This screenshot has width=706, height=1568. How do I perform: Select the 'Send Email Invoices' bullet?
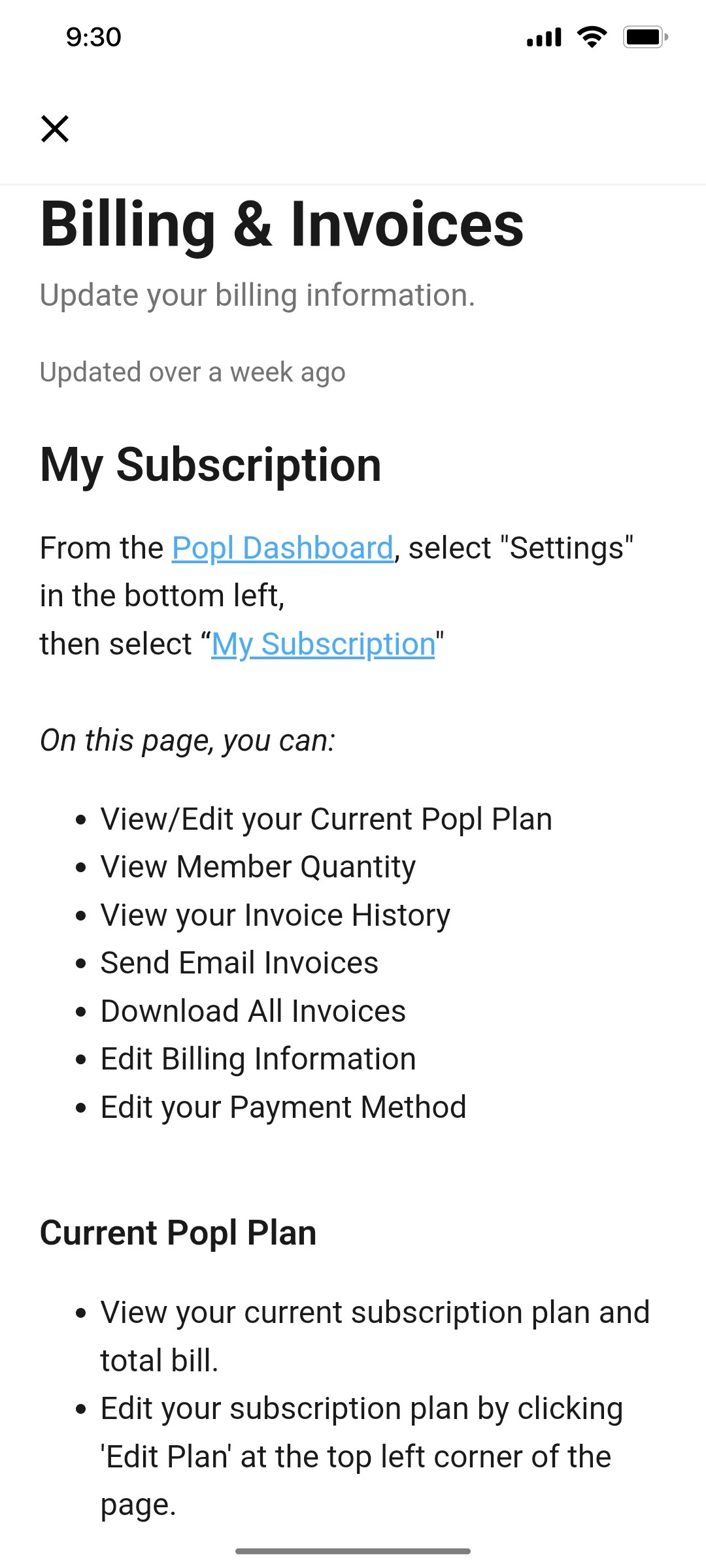[239, 962]
